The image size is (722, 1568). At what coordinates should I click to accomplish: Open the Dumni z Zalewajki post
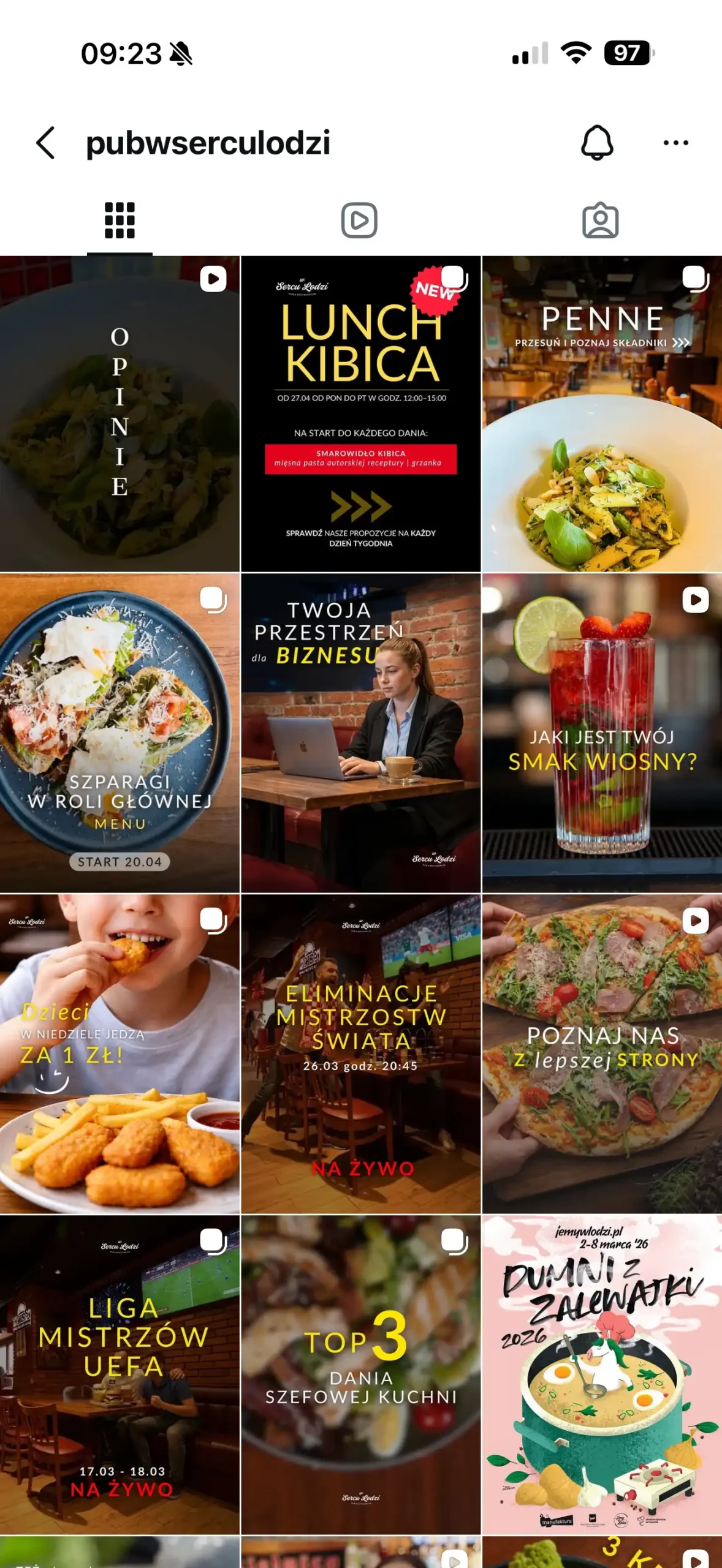coord(602,1375)
